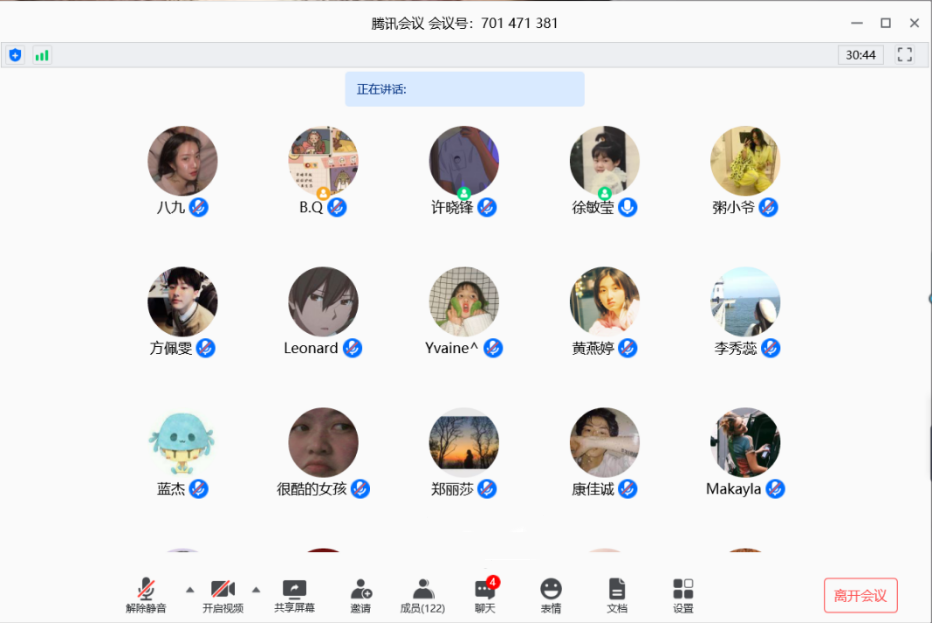Minimize the meeting window
The height and width of the screenshot is (623, 932).
click(x=857, y=23)
